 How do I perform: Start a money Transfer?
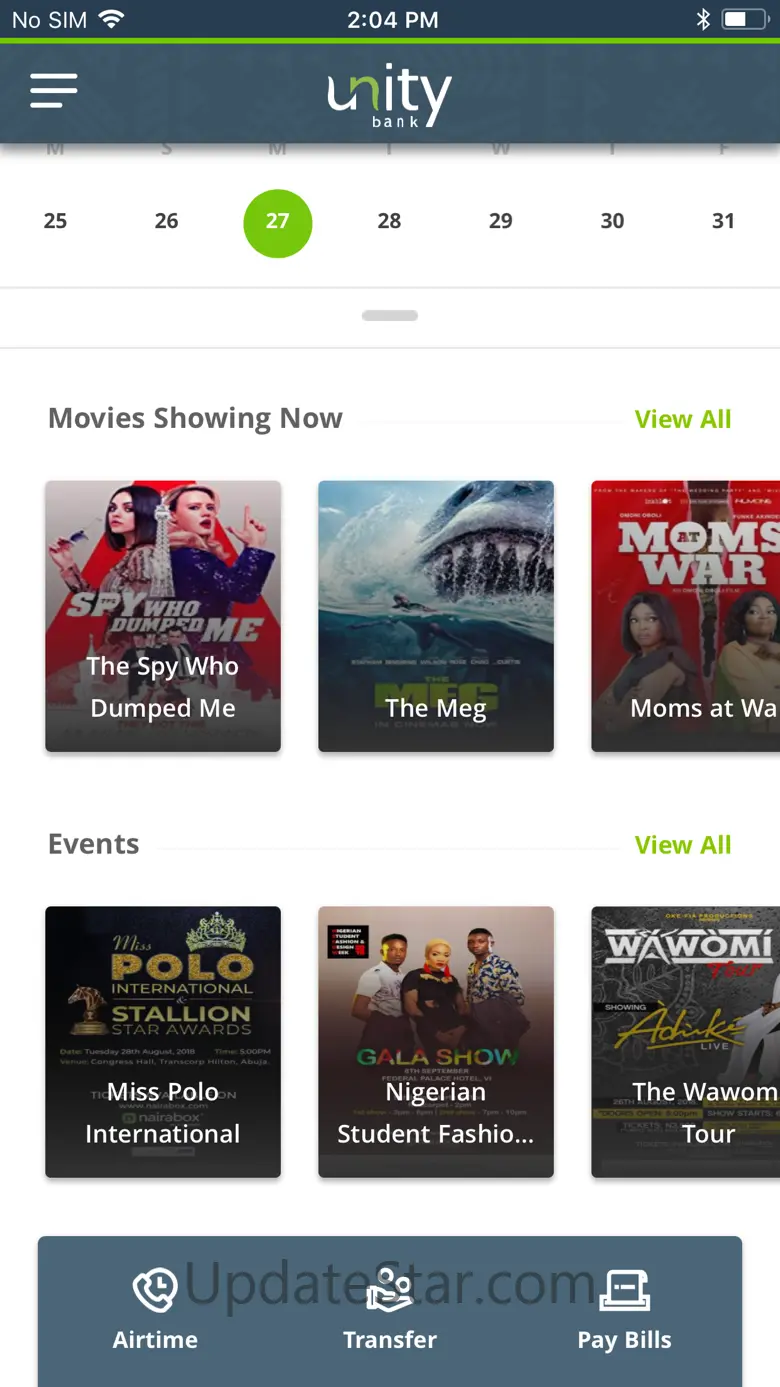tap(390, 1309)
